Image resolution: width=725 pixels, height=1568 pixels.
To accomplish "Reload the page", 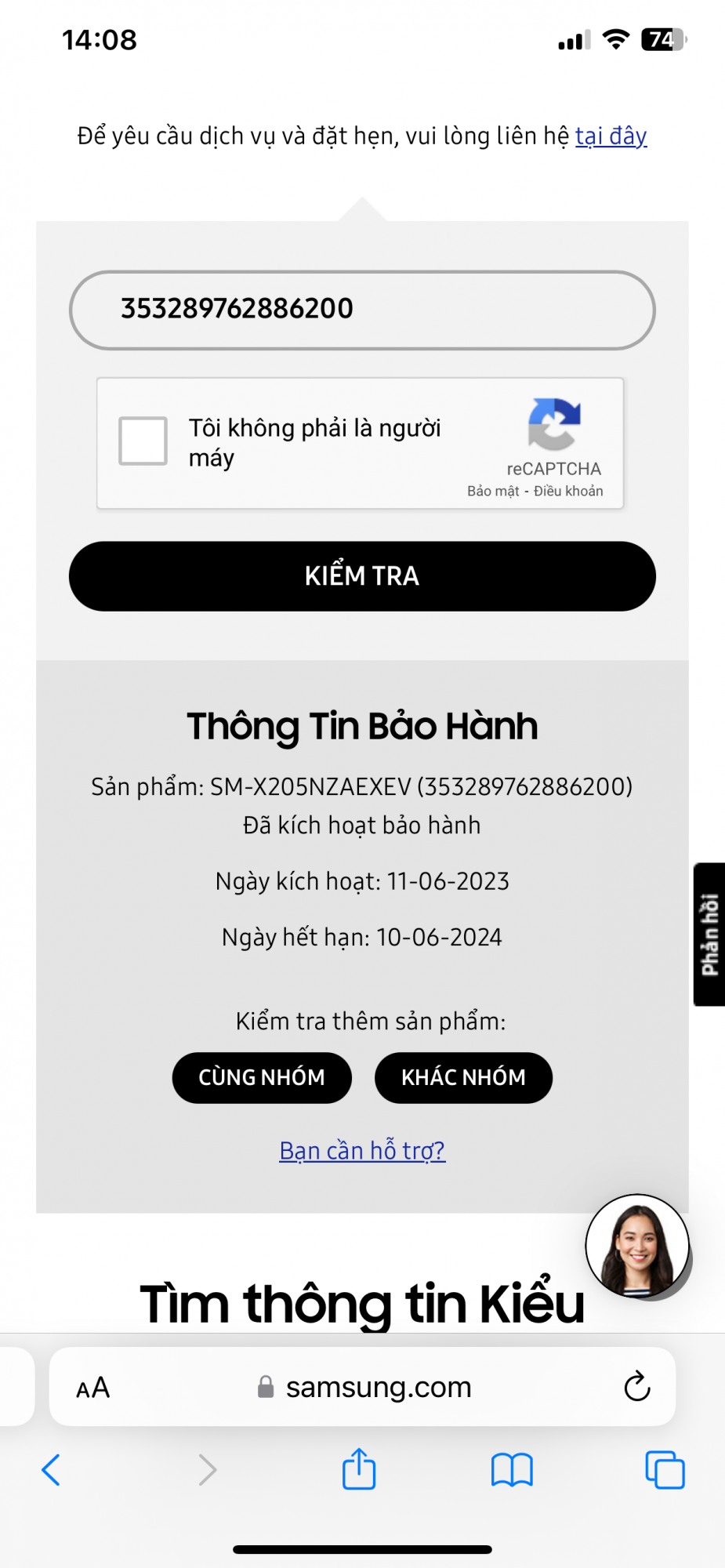I will pos(636,1387).
